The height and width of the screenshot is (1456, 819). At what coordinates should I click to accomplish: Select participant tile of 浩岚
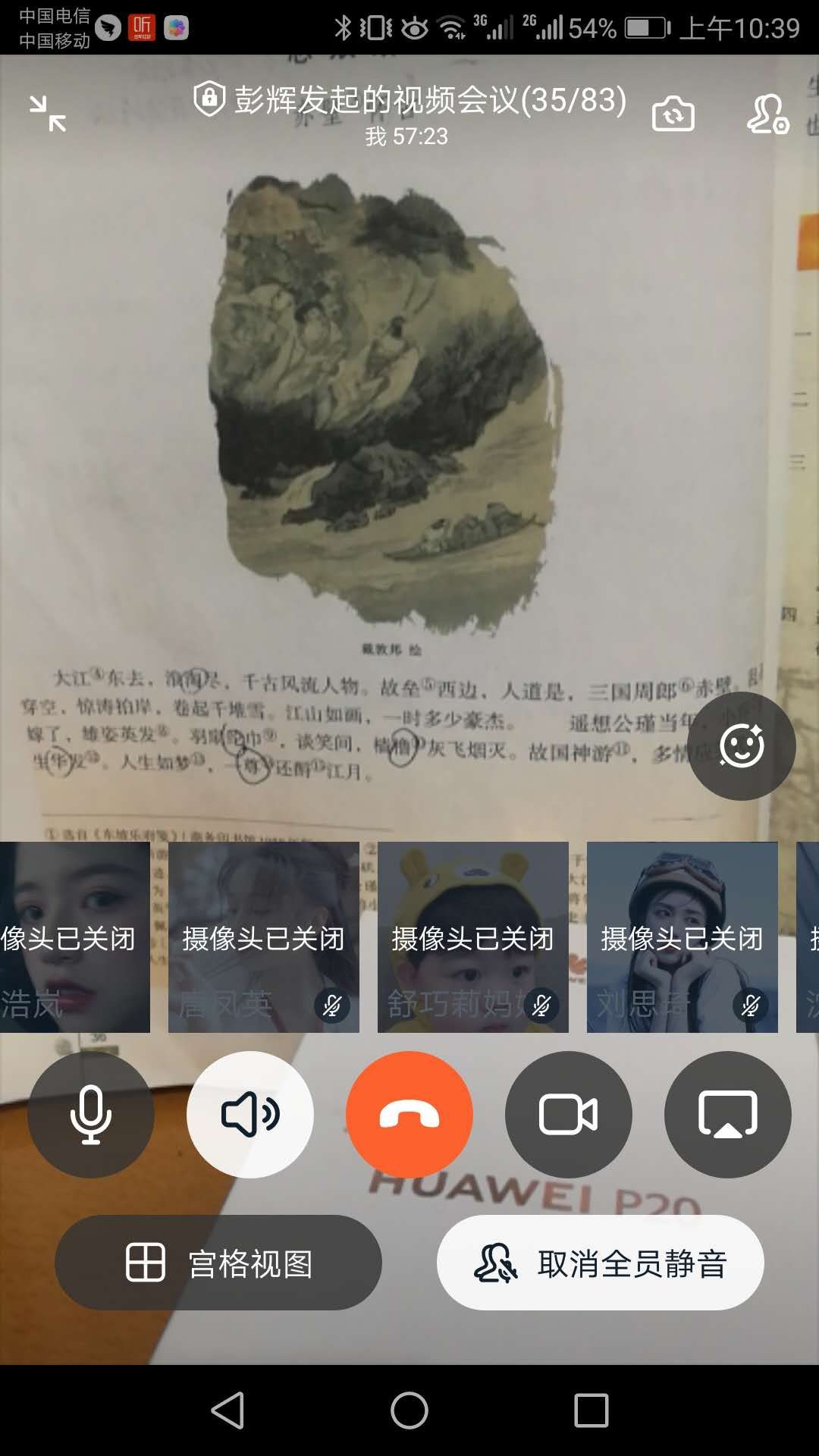click(x=74, y=937)
